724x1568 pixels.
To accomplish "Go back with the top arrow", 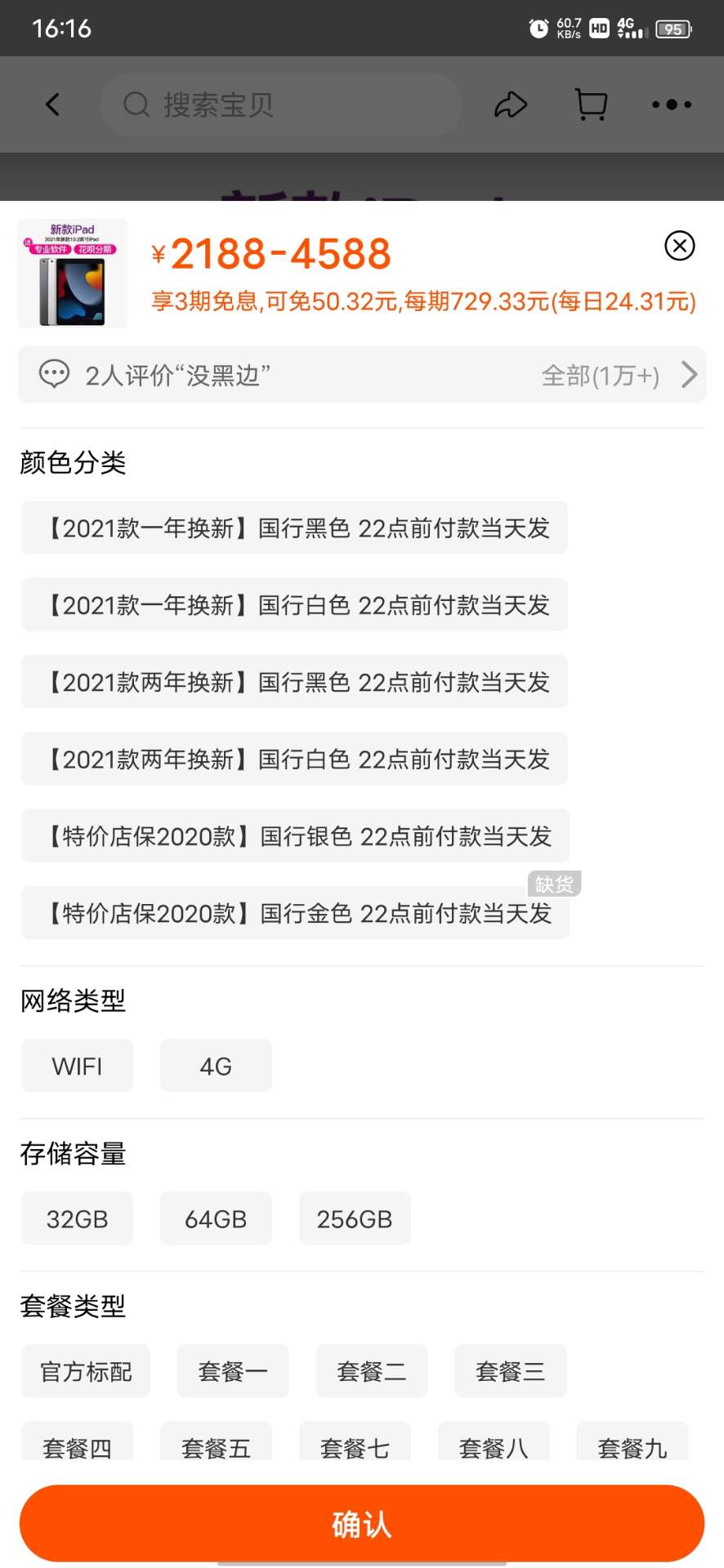I will [x=53, y=105].
